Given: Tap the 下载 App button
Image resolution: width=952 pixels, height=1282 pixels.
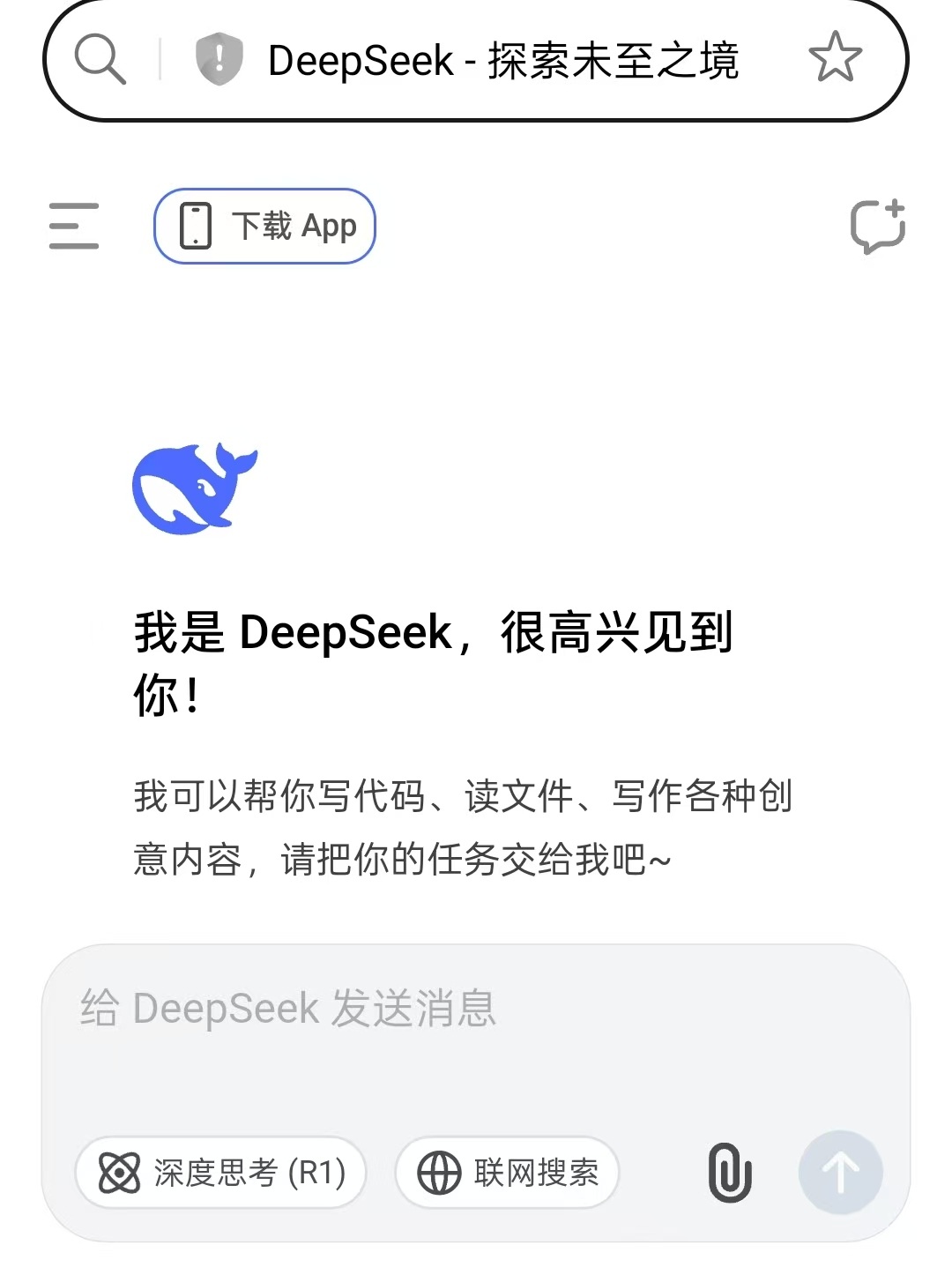Looking at the screenshot, I should tap(264, 226).
